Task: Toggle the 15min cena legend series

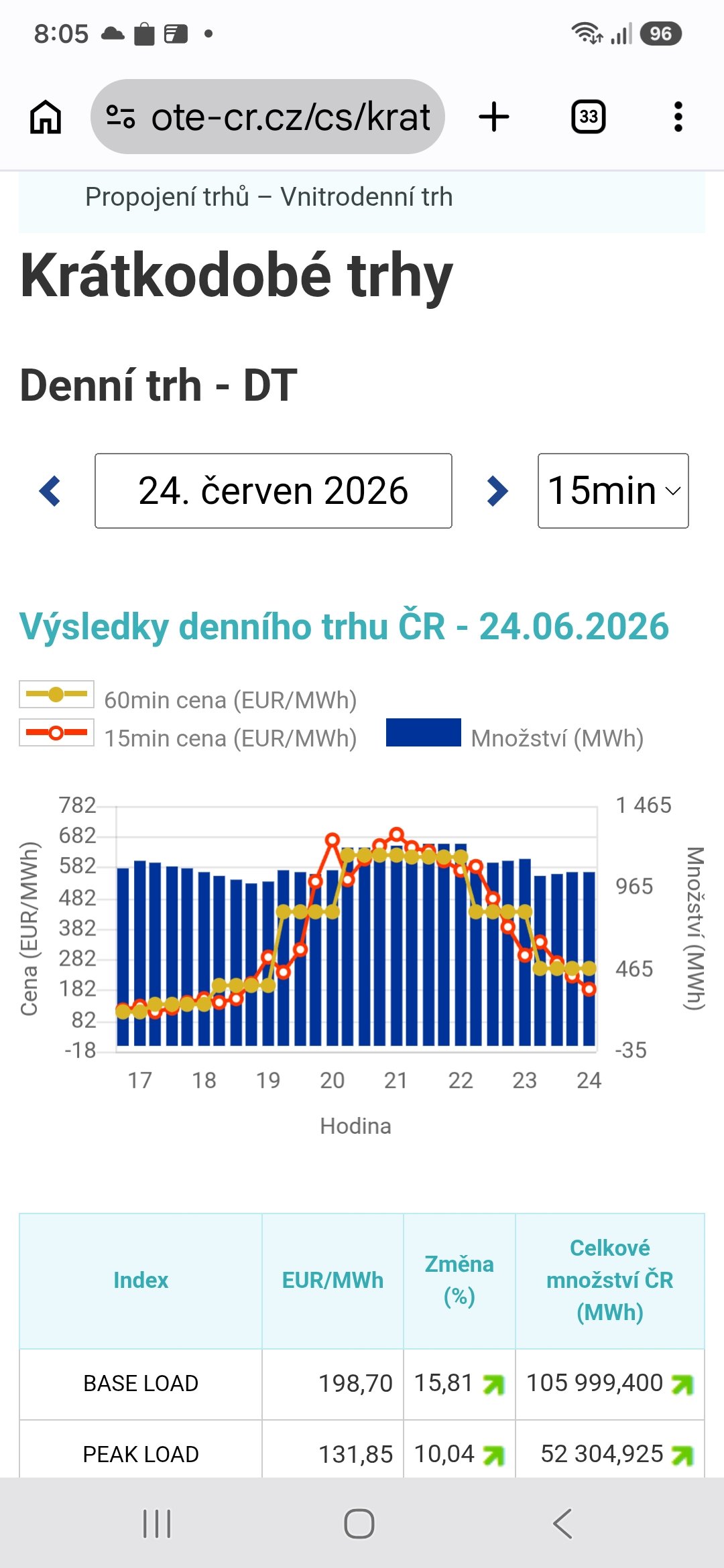Action: pyautogui.click(x=188, y=736)
